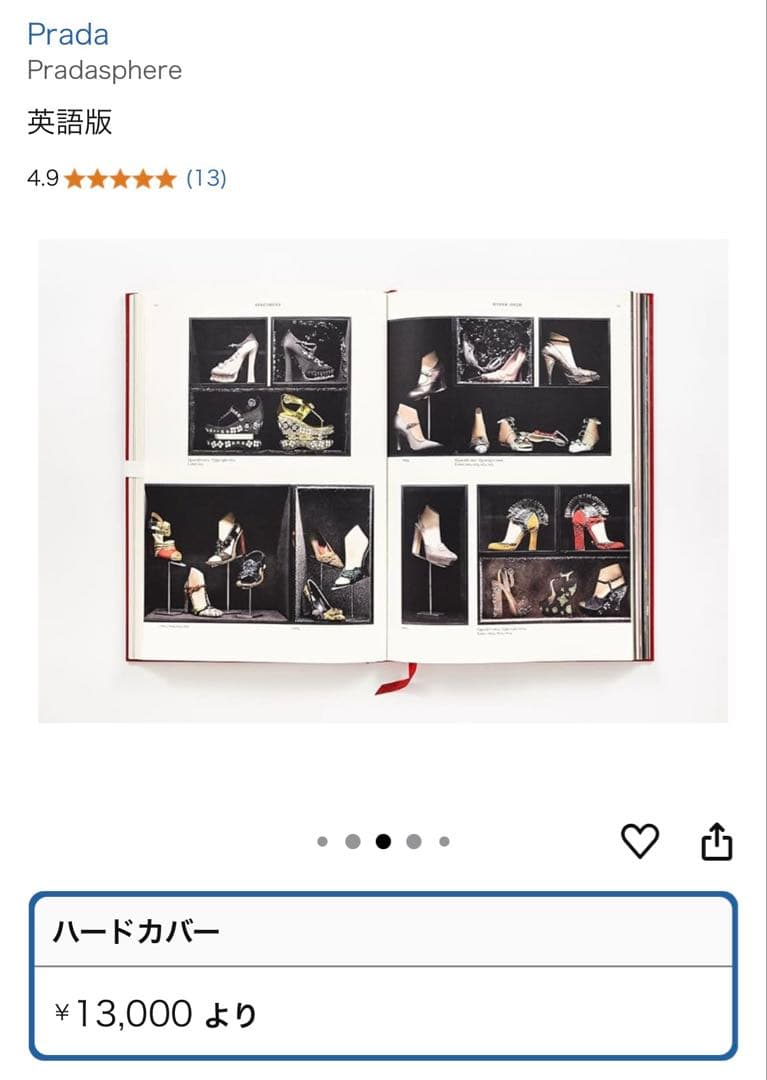Tap the share icon
Viewport: 767px width, 1080px height.
(718, 841)
